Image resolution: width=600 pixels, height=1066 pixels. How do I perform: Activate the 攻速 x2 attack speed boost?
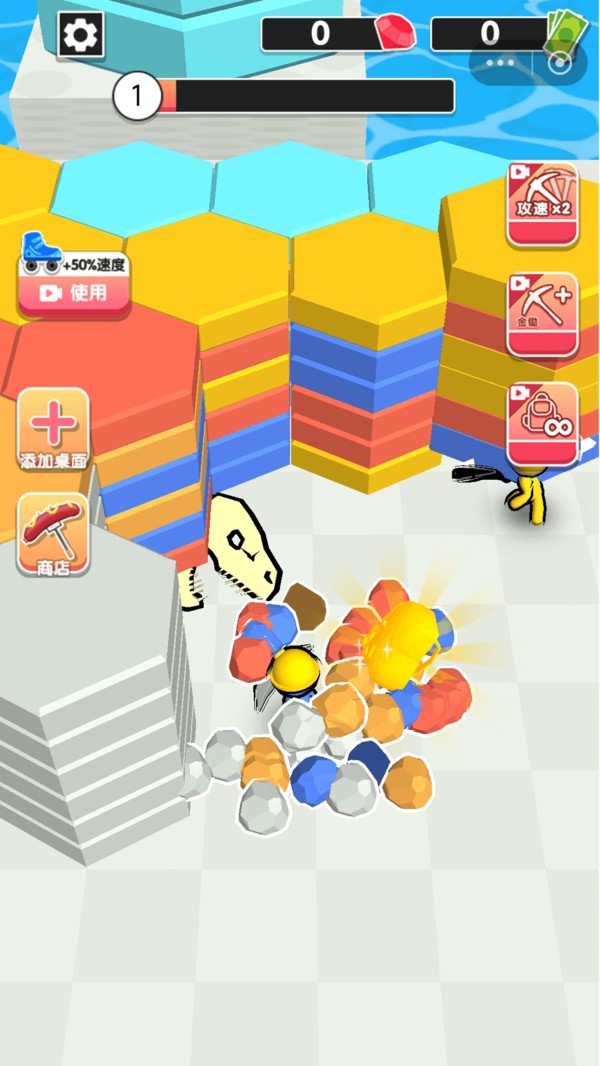[x=542, y=204]
